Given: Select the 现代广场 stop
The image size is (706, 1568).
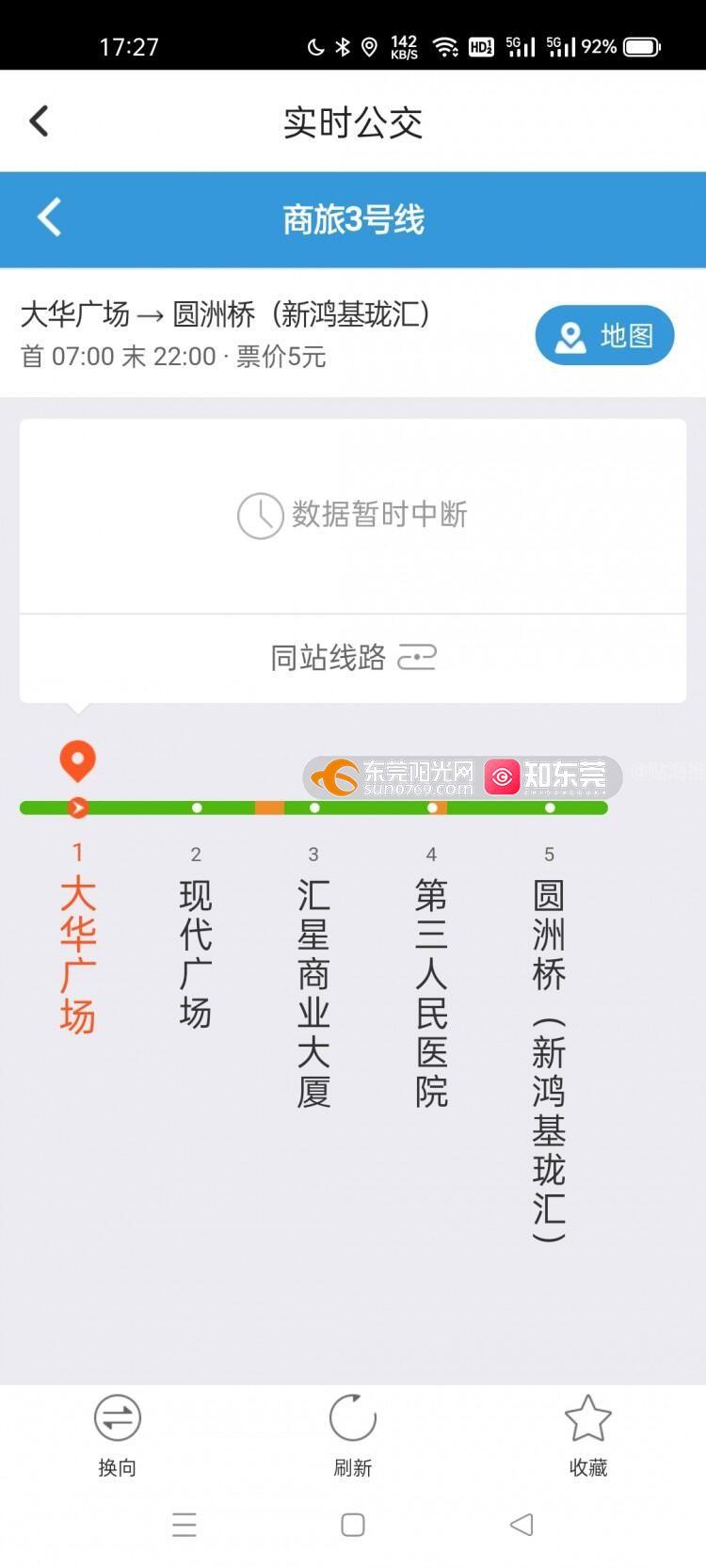Looking at the screenshot, I should click(196, 951).
